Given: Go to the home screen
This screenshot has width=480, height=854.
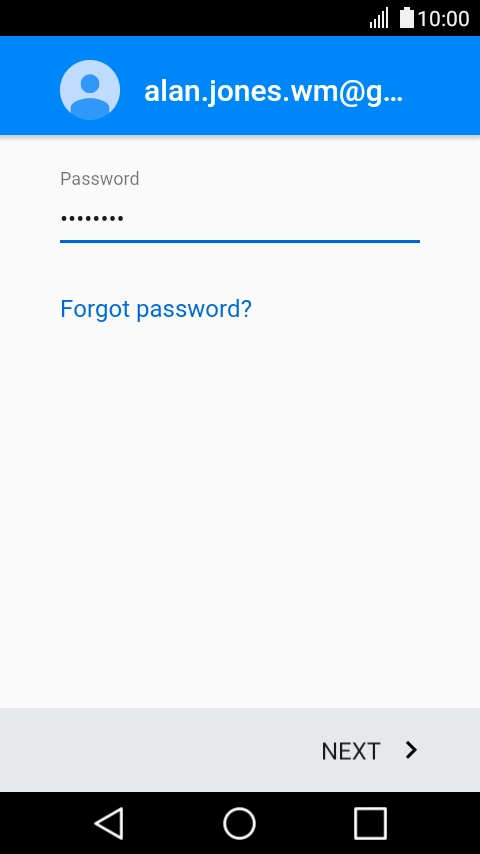Looking at the screenshot, I should point(240,823).
